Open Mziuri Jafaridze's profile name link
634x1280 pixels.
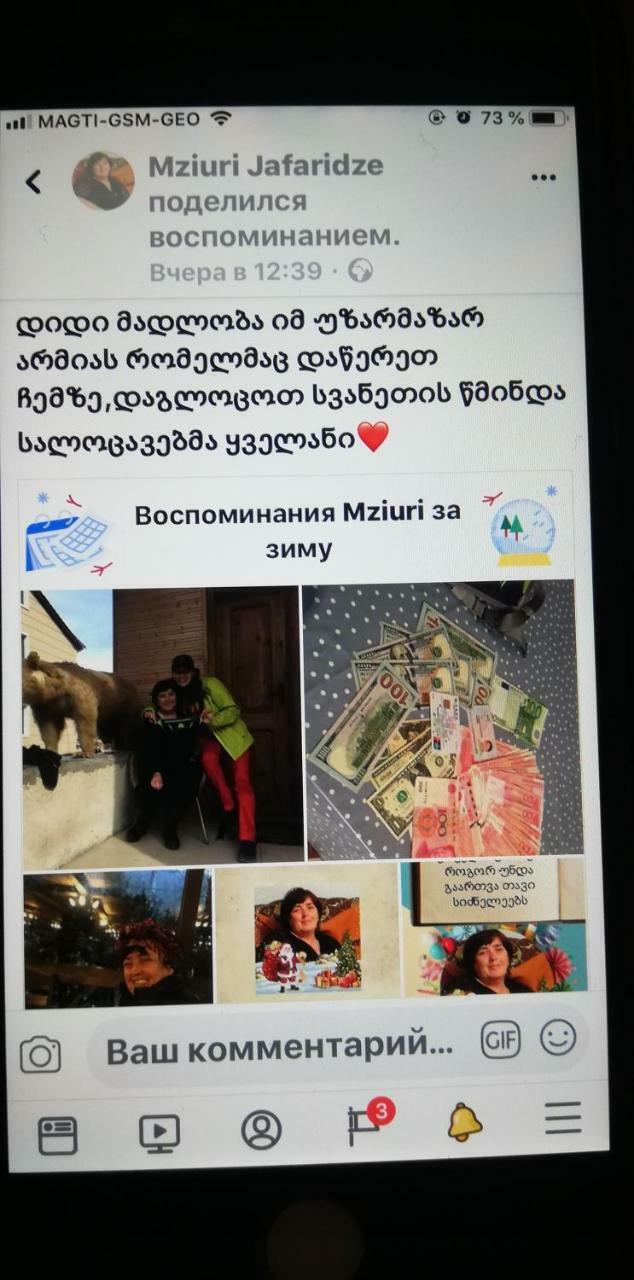[x=266, y=166]
